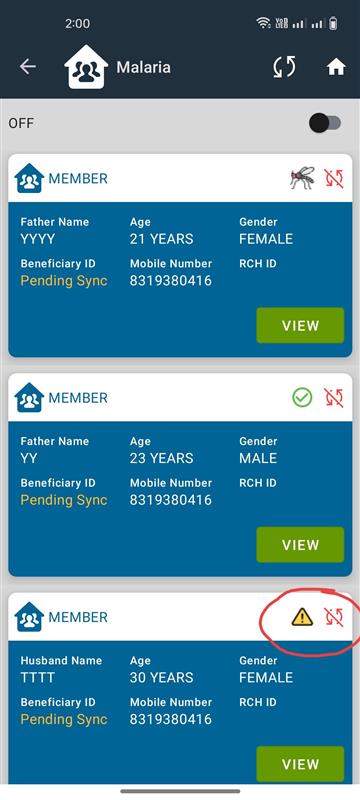The width and height of the screenshot is (360, 800).
Task: Go back using the top-left arrow
Action: pyautogui.click(x=28, y=66)
